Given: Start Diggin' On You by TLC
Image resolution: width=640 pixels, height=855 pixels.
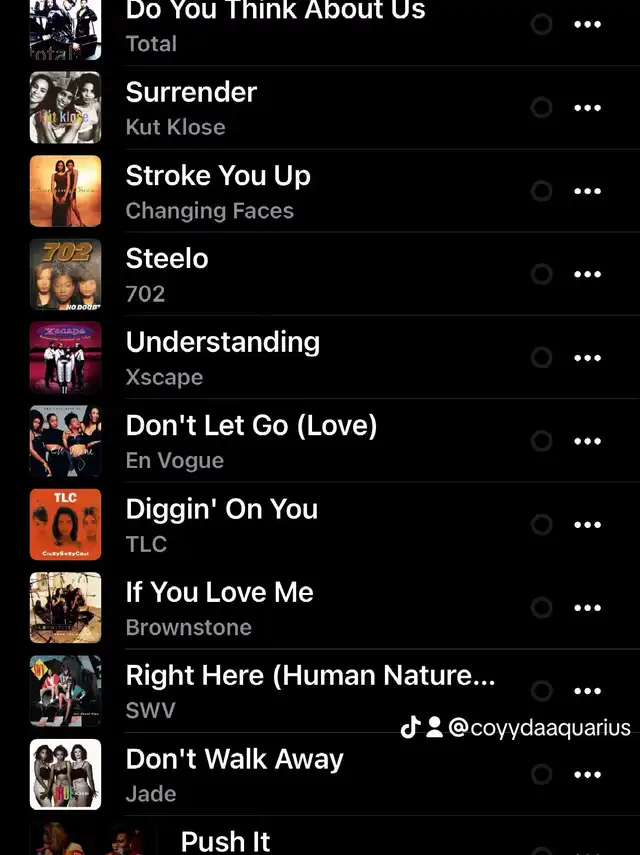Looking at the screenshot, I should point(221,524).
